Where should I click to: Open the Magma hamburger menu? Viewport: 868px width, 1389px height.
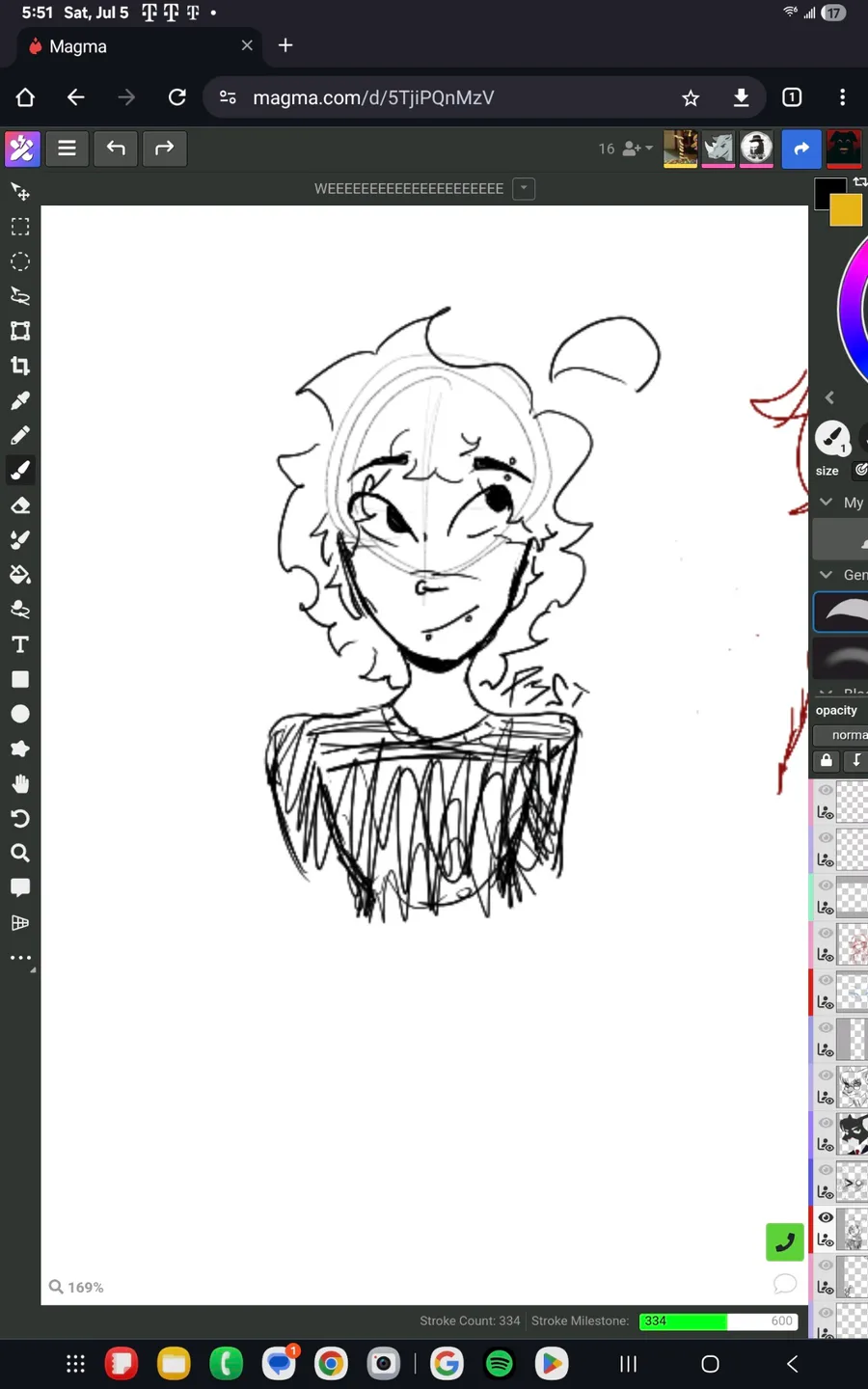[67, 149]
